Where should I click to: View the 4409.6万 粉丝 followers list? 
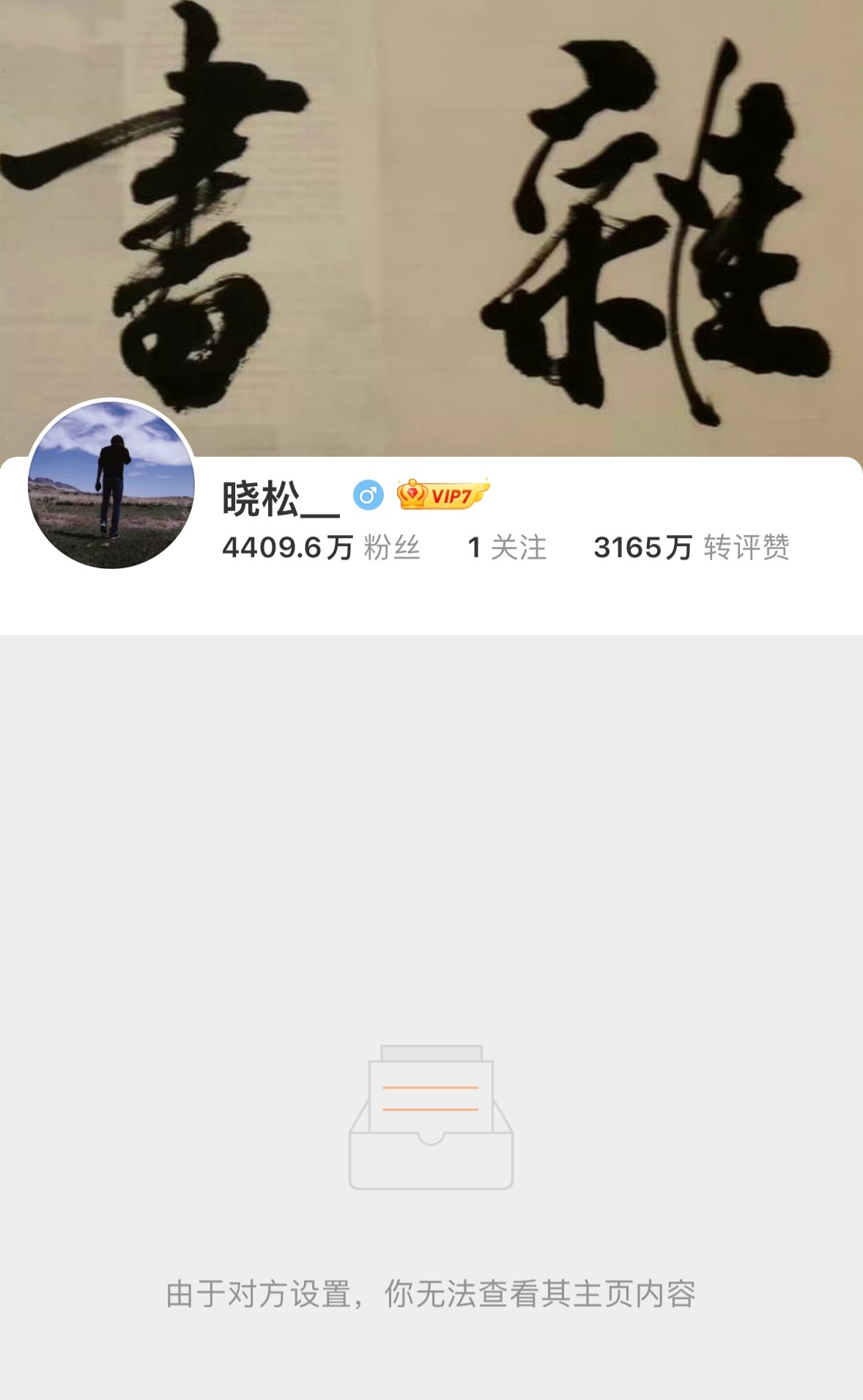(321, 548)
